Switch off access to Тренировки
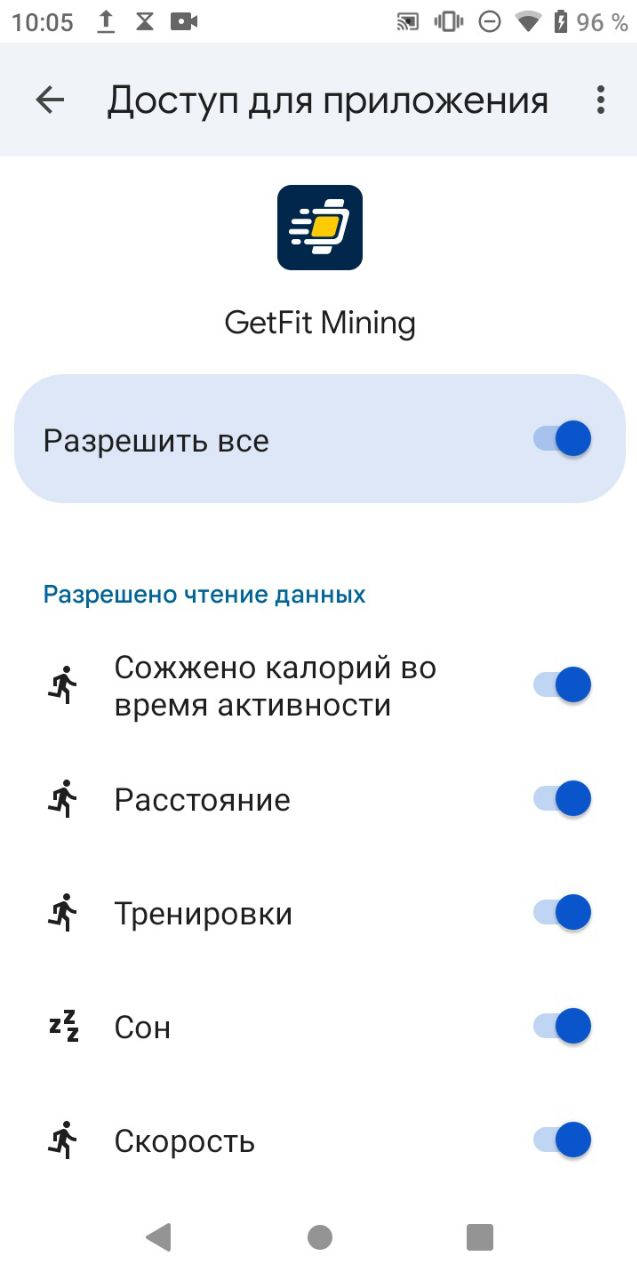637x1271 pixels. click(562, 913)
